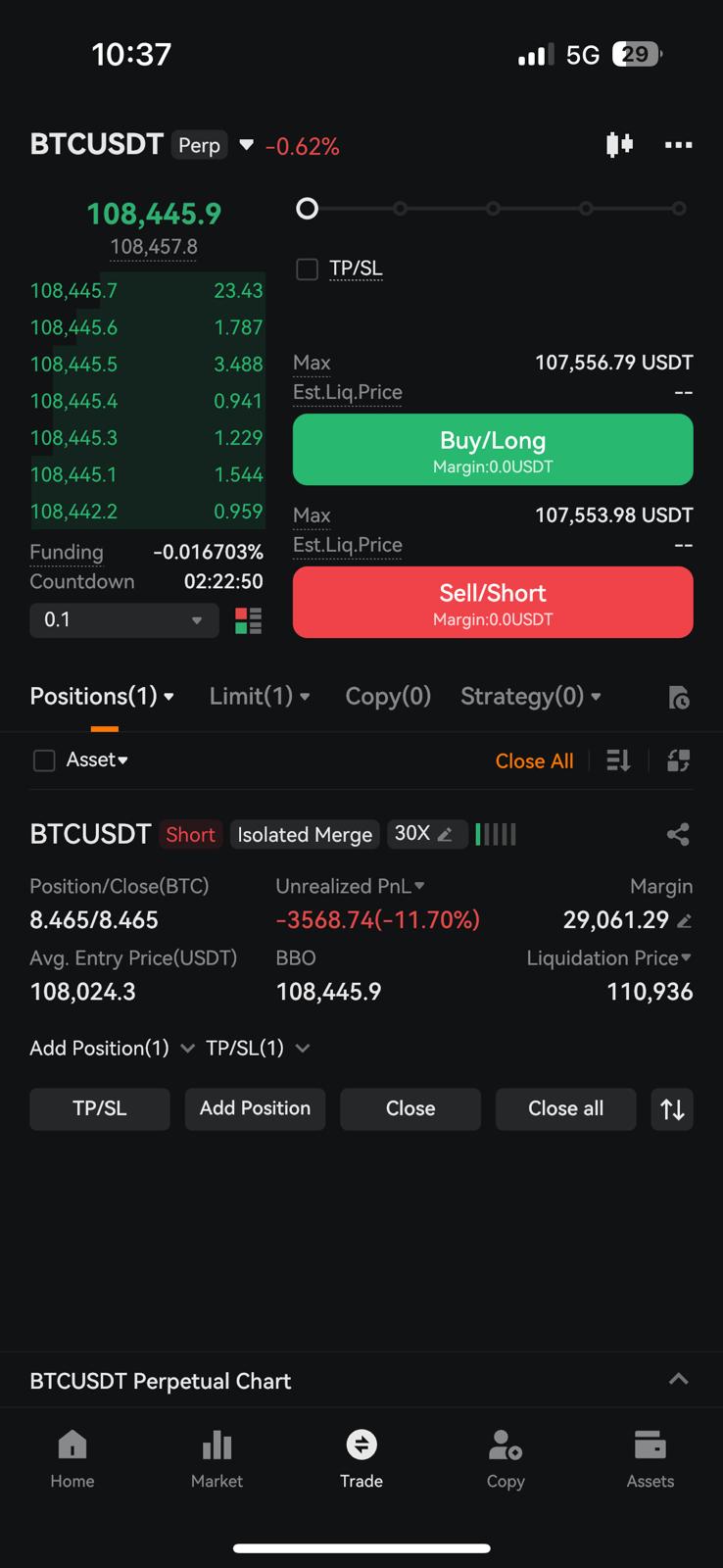
Task: Tick the TP/SL checkbox
Action: (308, 269)
